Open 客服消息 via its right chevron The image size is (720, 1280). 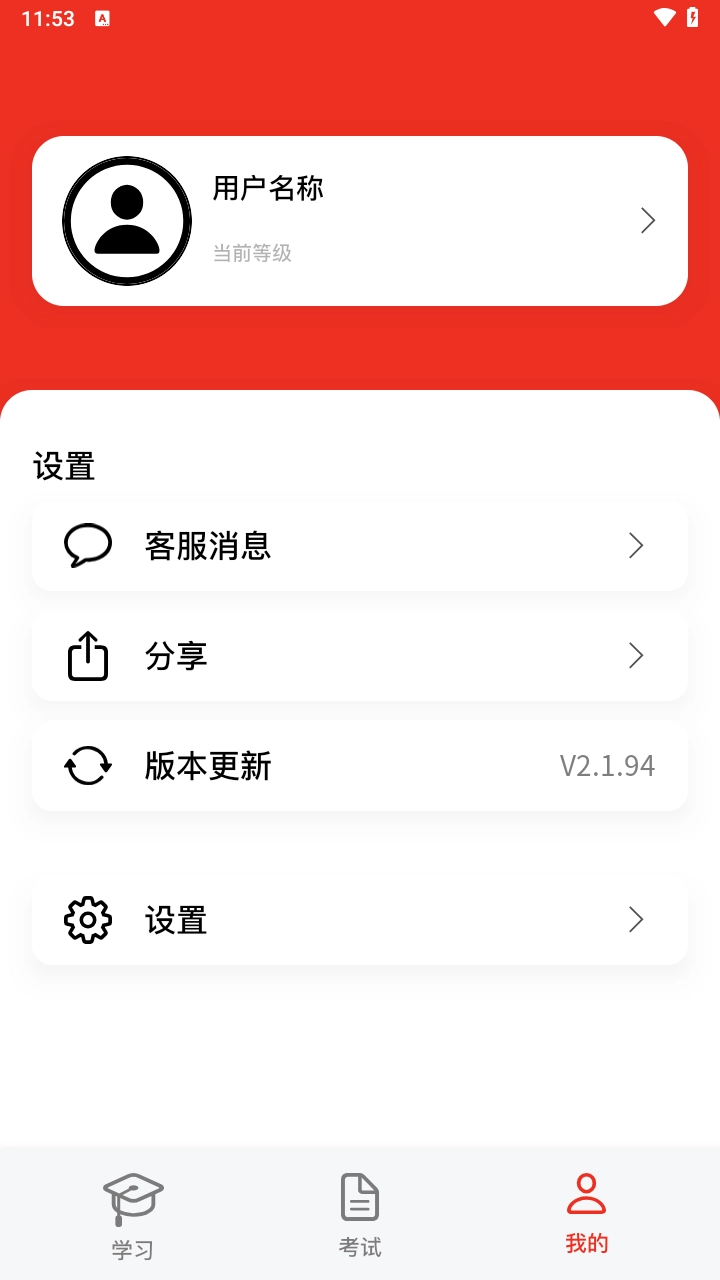635,545
